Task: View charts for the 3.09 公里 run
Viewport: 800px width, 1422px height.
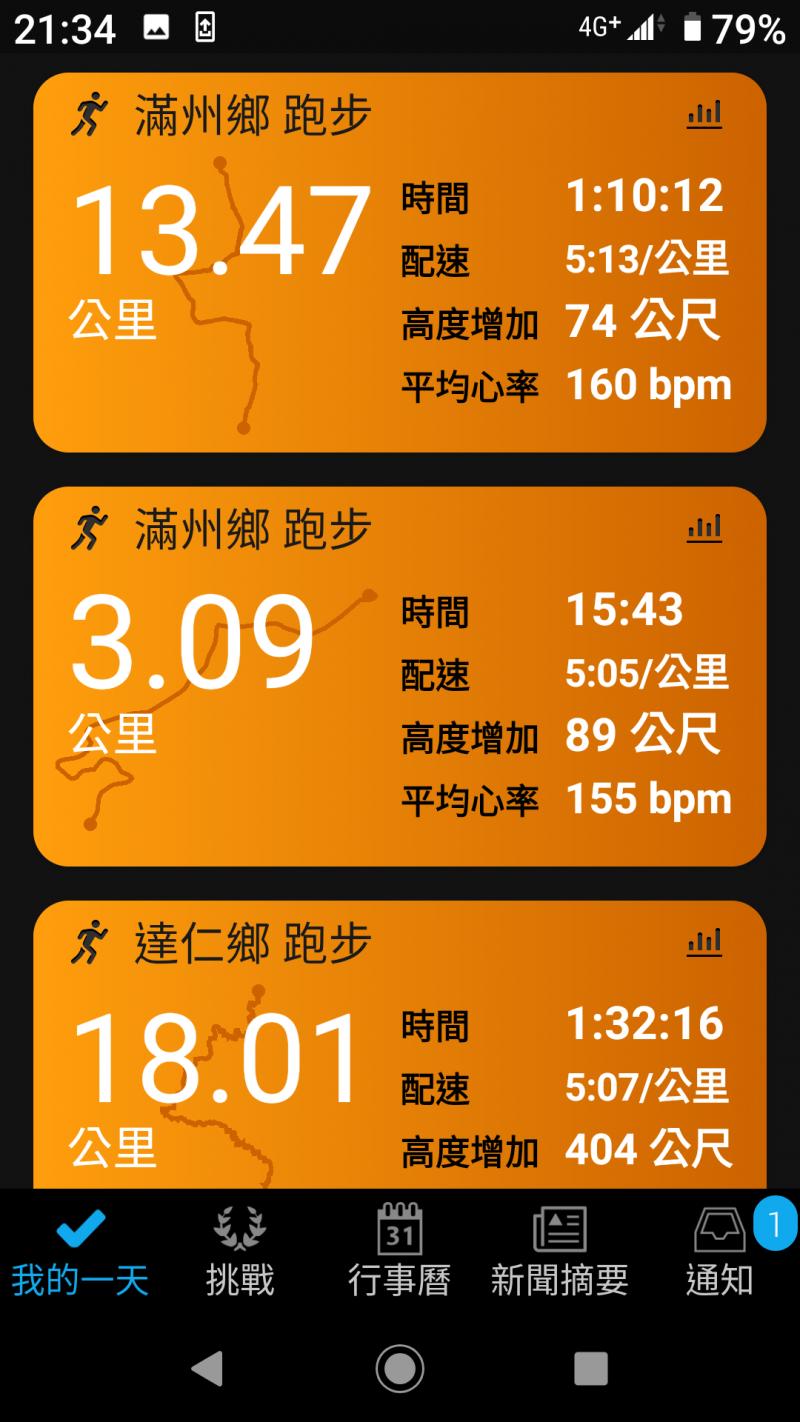Action: coord(704,529)
